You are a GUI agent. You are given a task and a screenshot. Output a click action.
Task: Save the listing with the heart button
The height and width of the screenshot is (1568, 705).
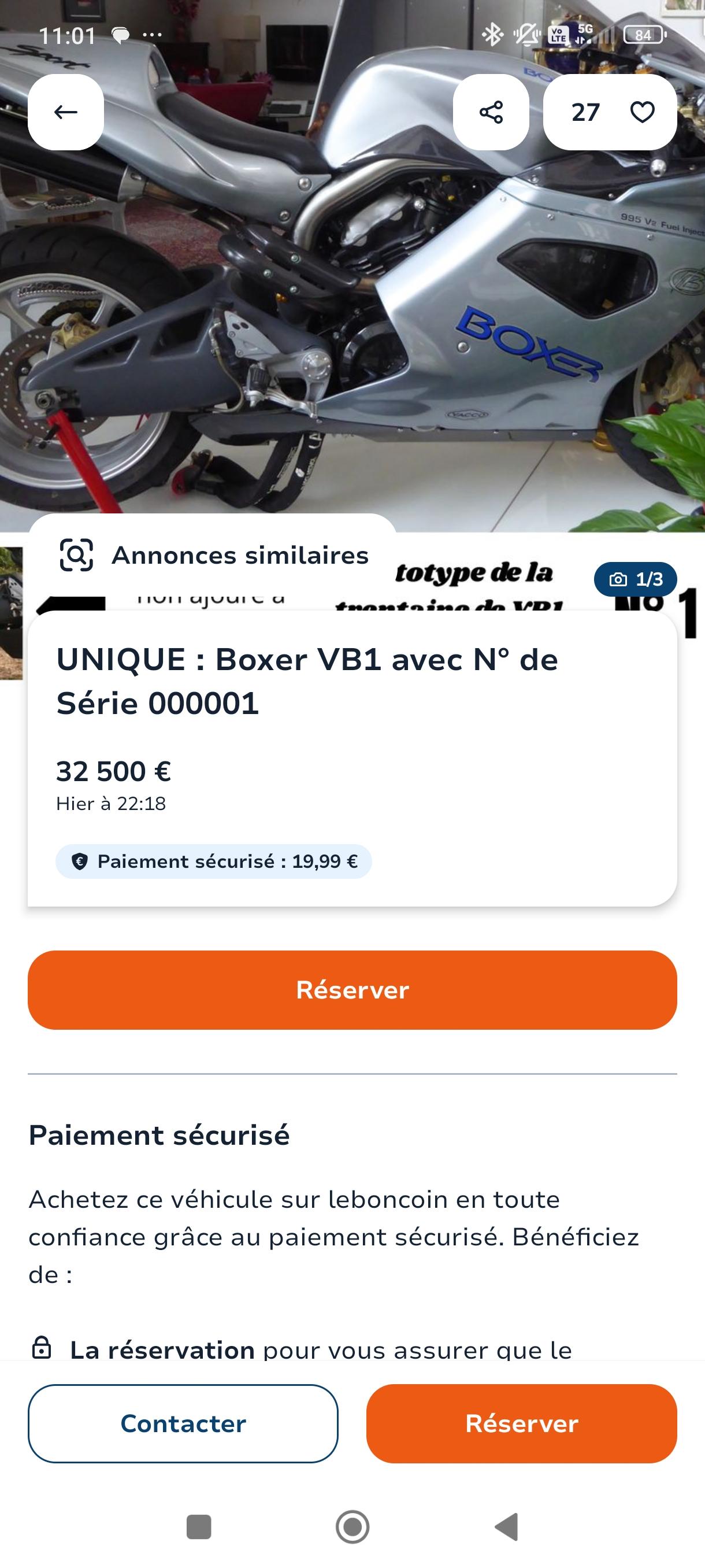coord(642,112)
